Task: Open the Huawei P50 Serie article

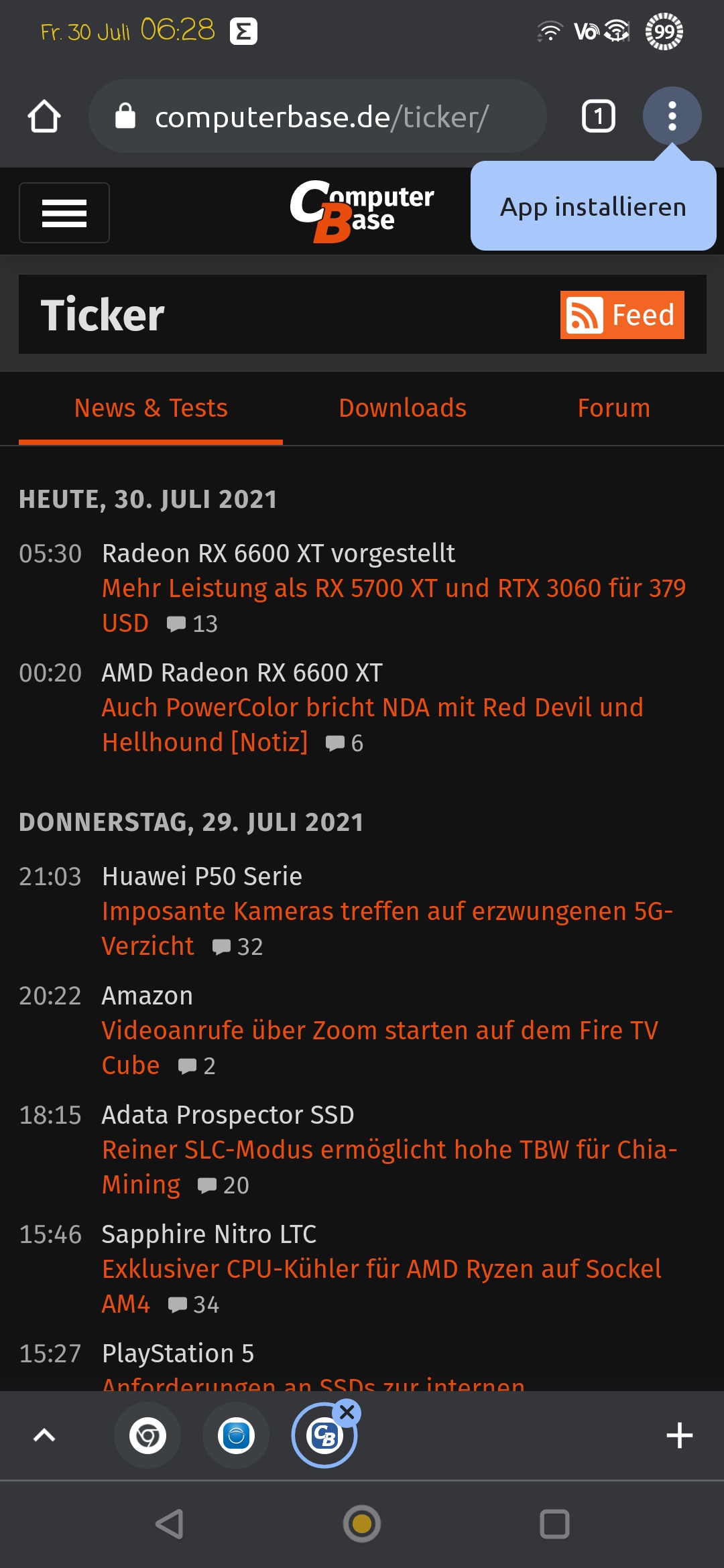Action: click(x=387, y=911)
